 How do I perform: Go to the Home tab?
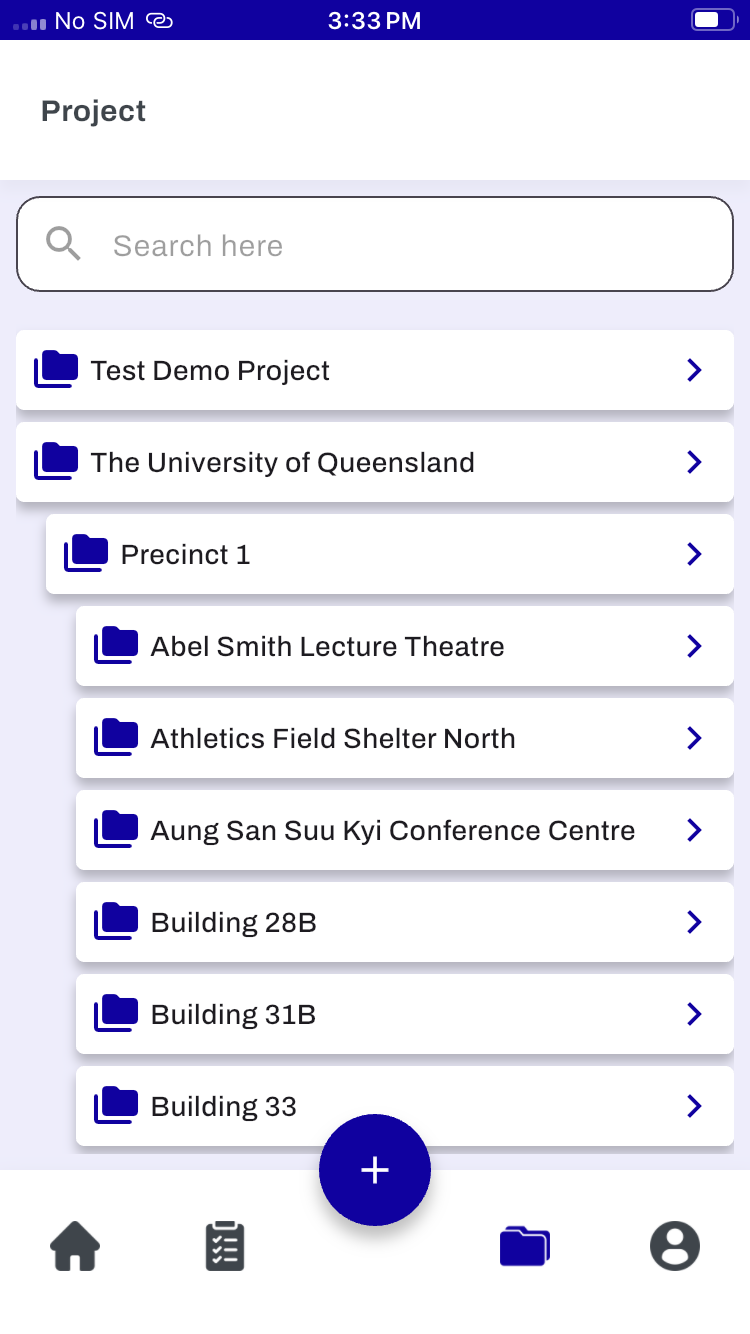coord(75,1246)
